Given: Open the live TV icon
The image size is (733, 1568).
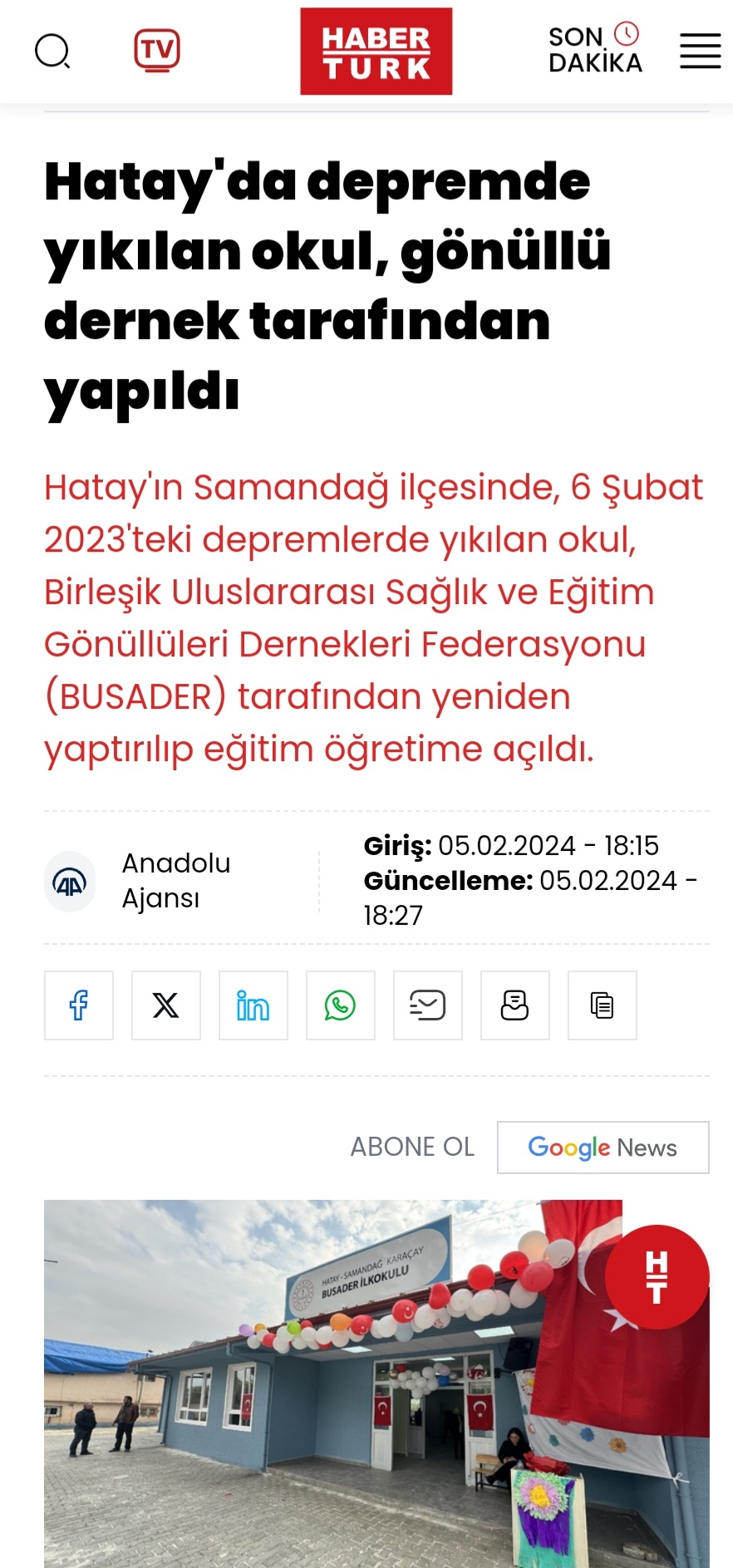Looking at the screenshot, I should 157,51.
